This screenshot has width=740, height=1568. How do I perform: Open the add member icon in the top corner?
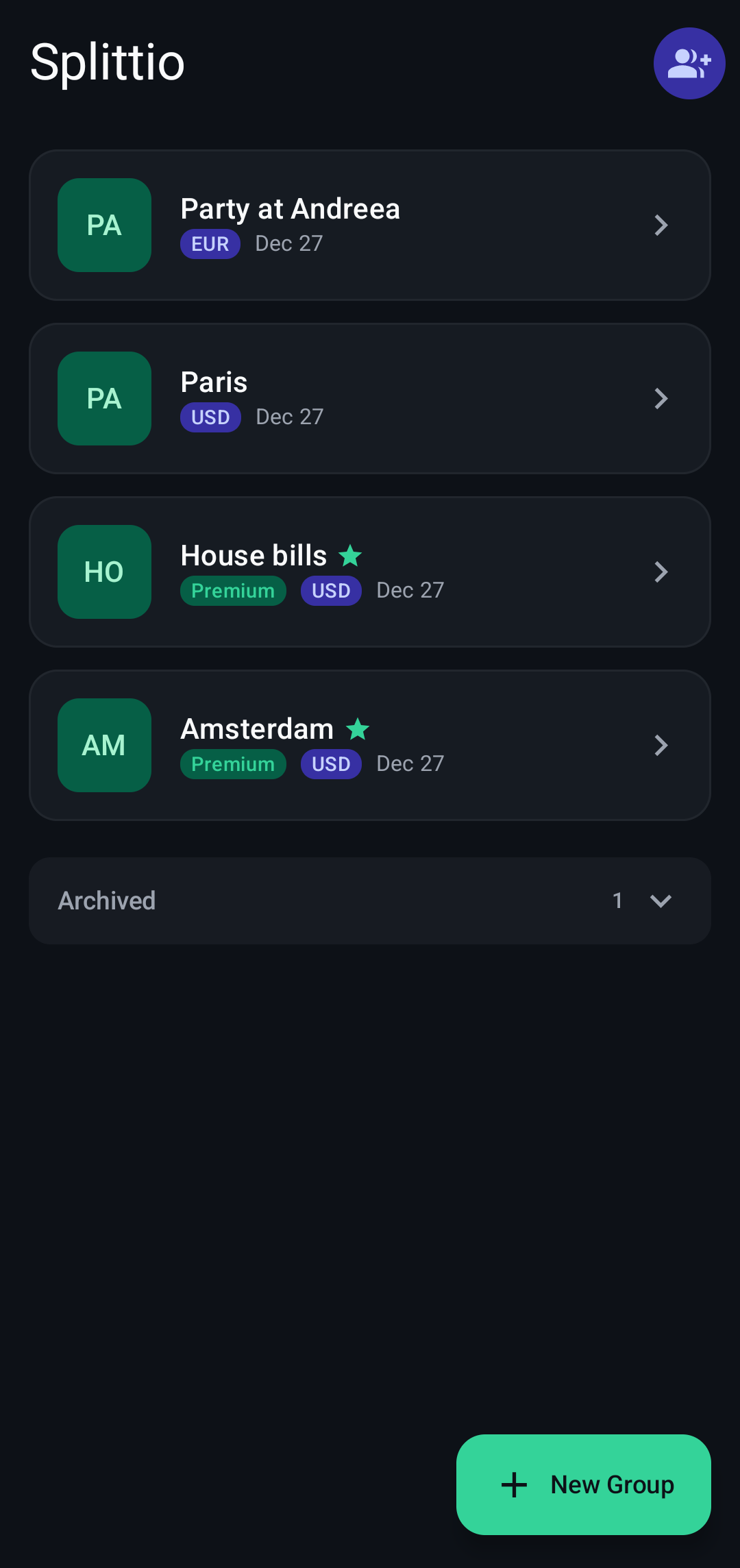tap(689, 62)
